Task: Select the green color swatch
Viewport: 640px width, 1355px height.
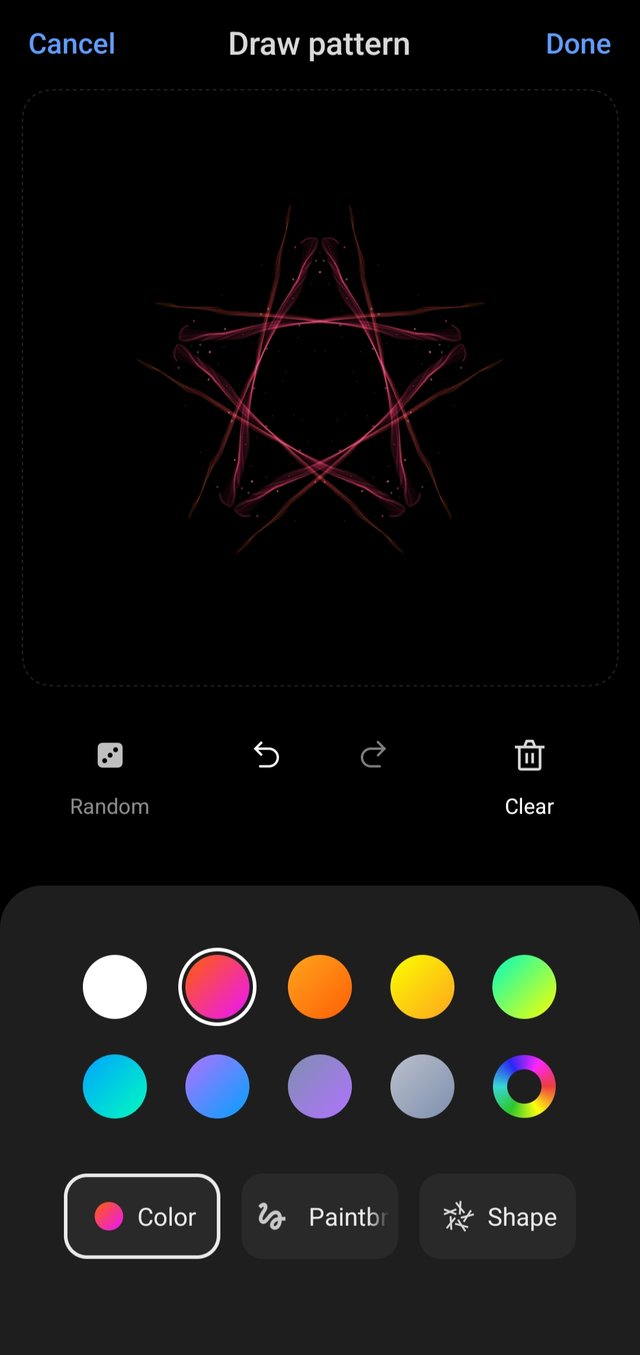Action: (x=524, y=987)
